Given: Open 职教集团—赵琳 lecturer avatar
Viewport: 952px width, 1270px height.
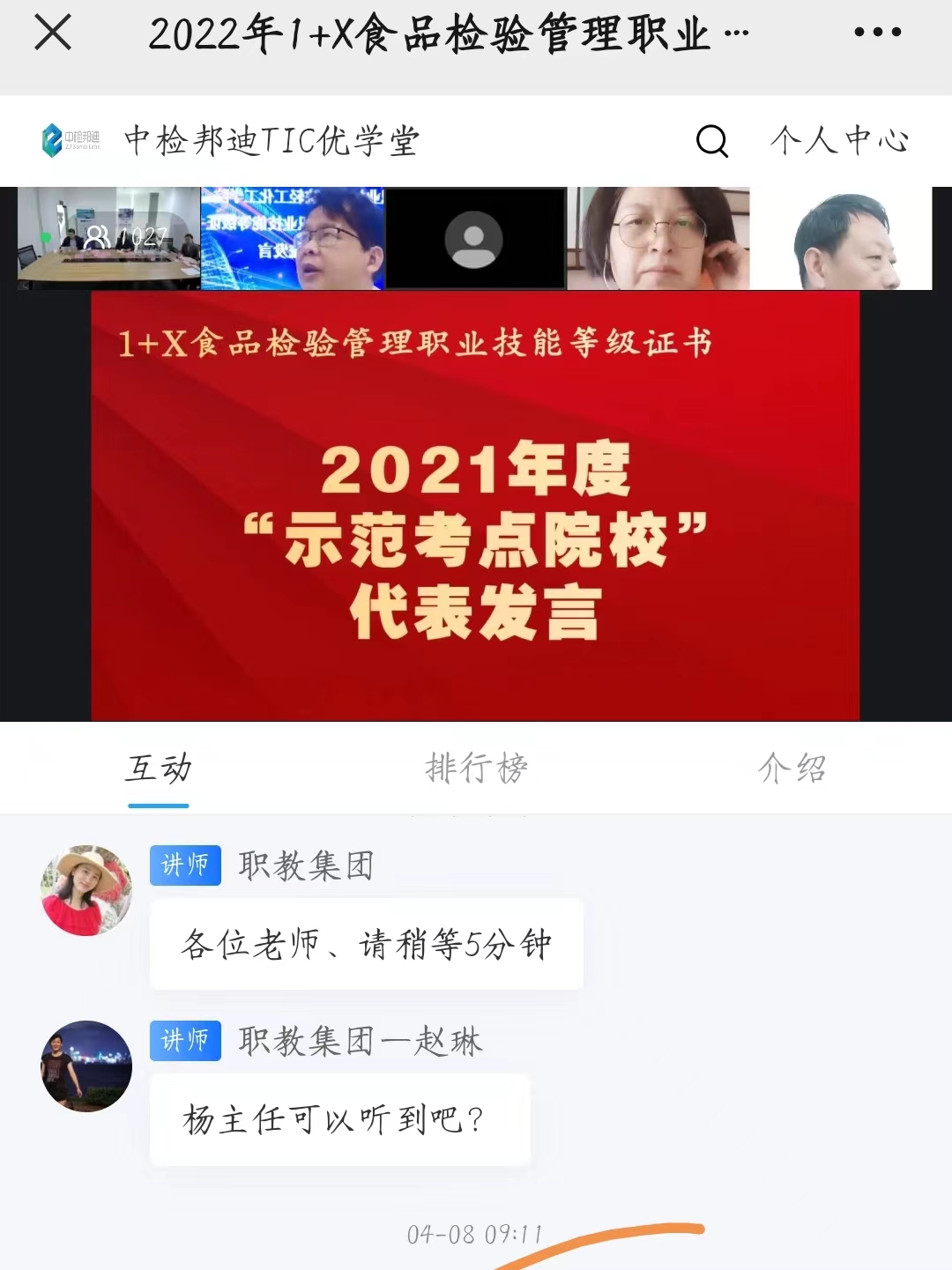Looking at the screenshot, I should pos(86,1066).
